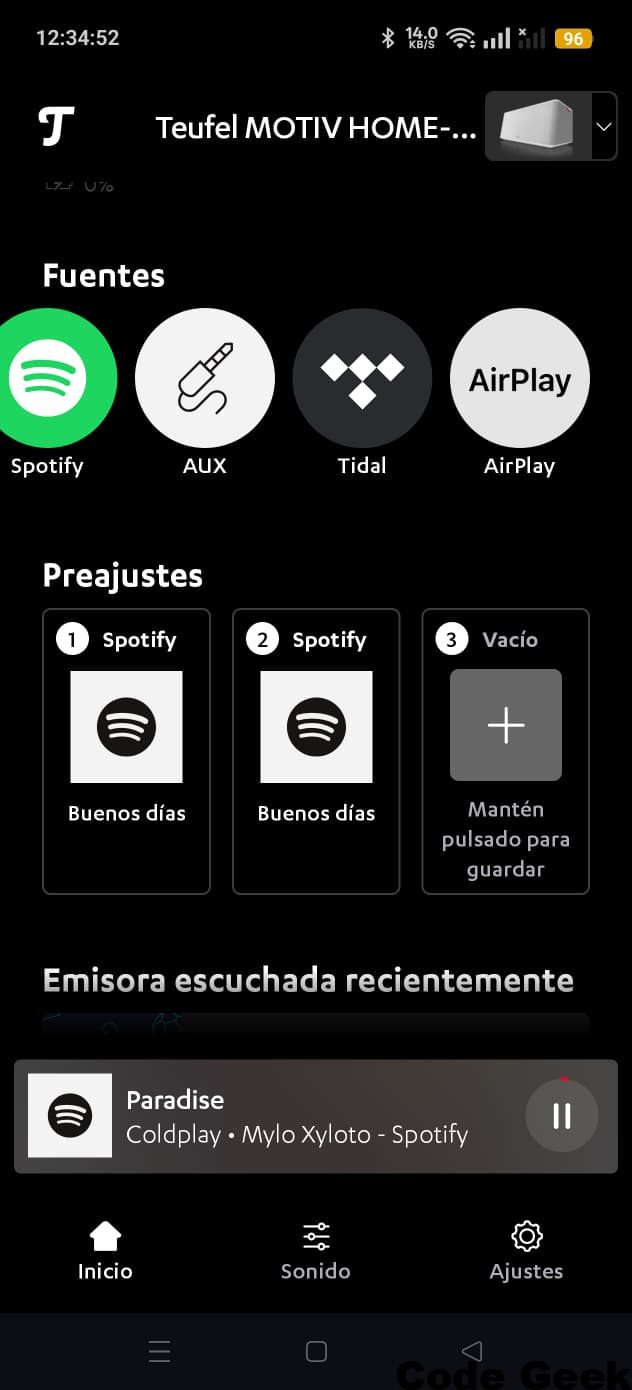Choose the AUX source
This screenshot has width=632, height=1390.
pyautogui.click(x=204, y=378)
